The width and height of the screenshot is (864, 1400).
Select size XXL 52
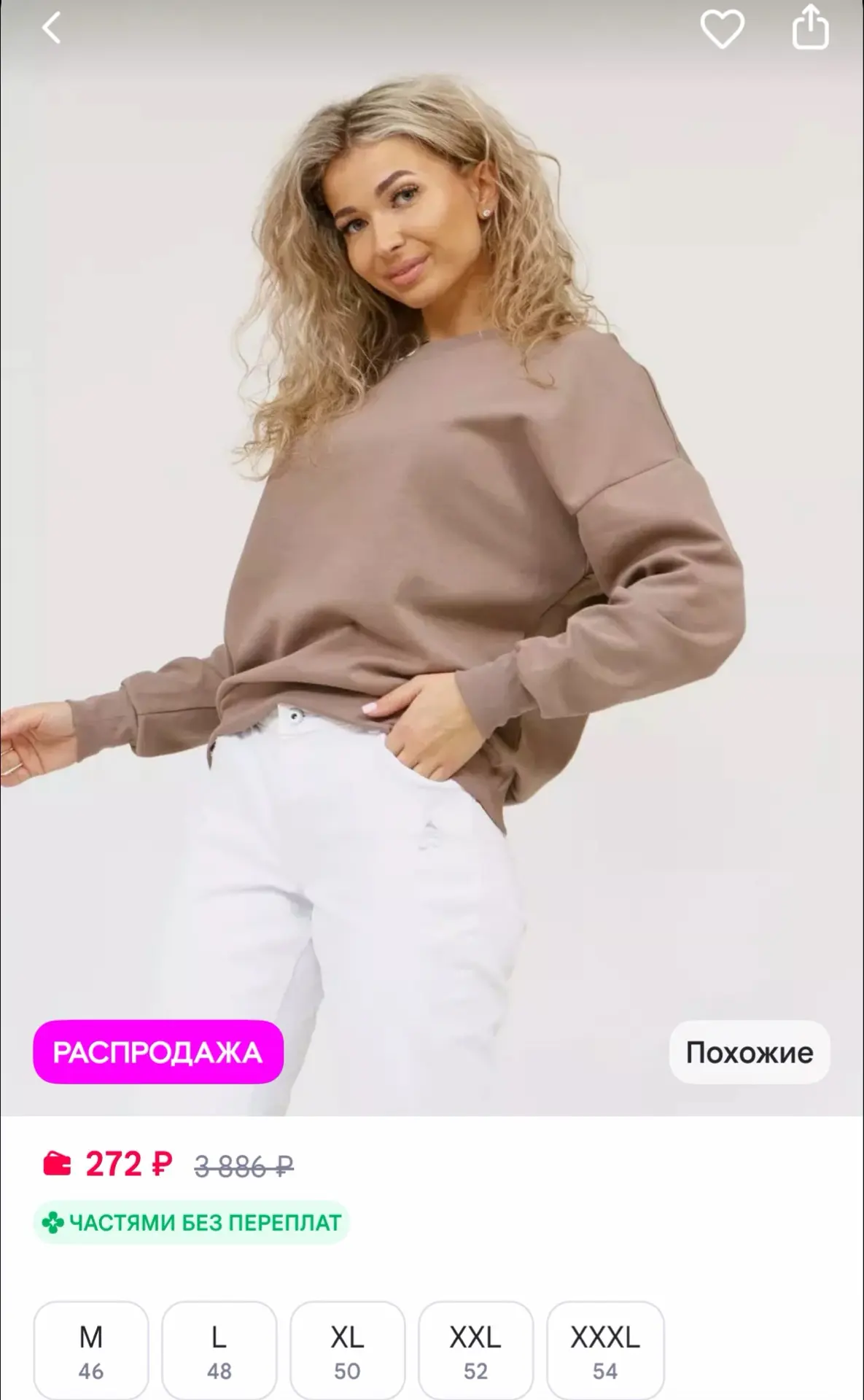pos(475,1350)
